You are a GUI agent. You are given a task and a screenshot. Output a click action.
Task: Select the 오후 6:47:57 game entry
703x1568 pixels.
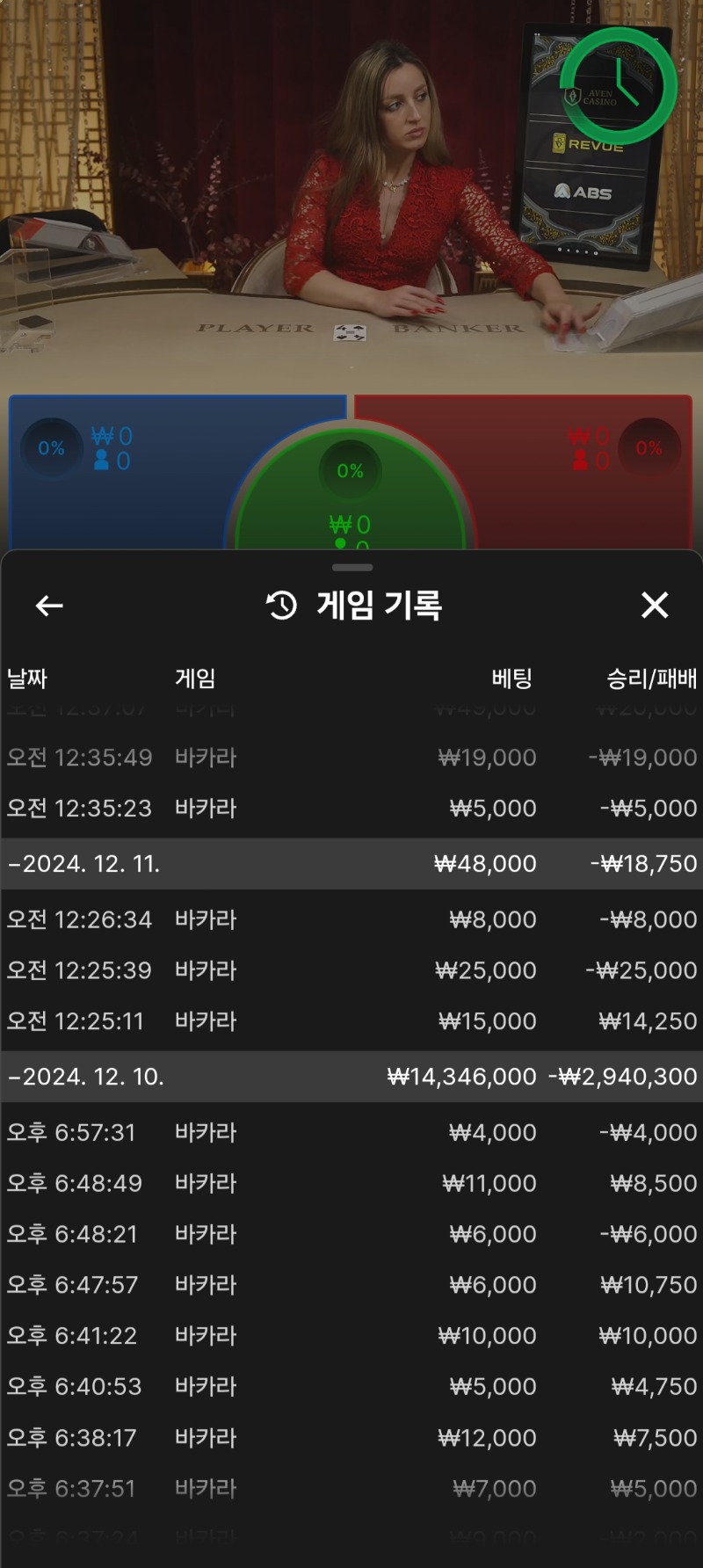point(351,1285)
